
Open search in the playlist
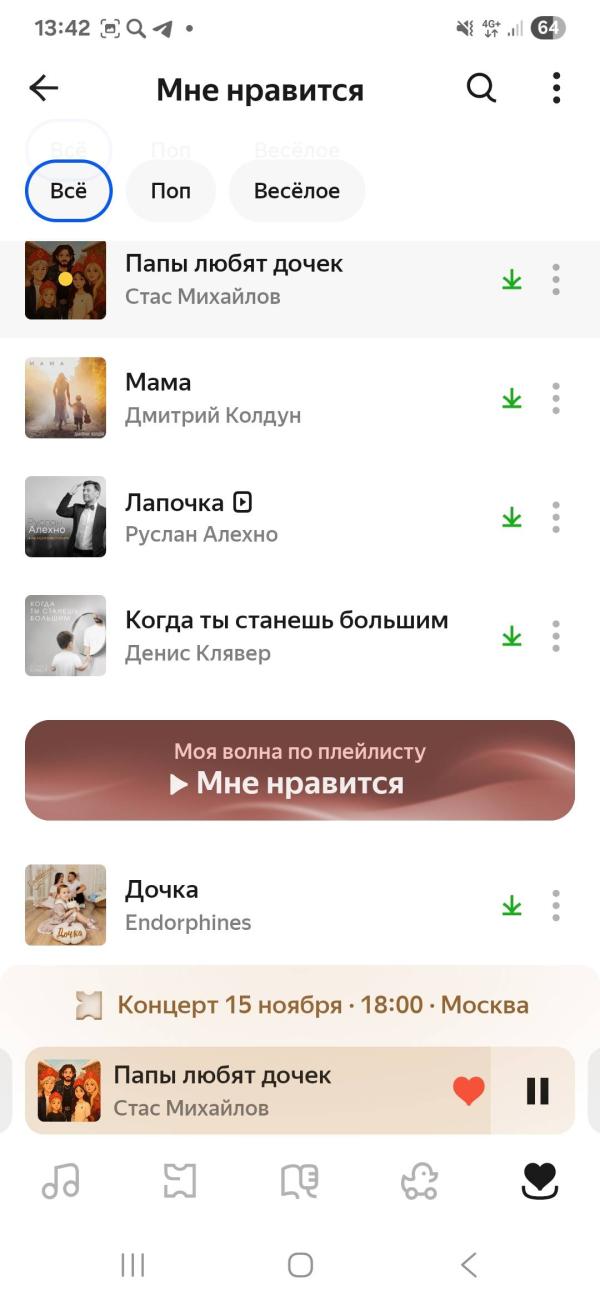pos(481,89)
